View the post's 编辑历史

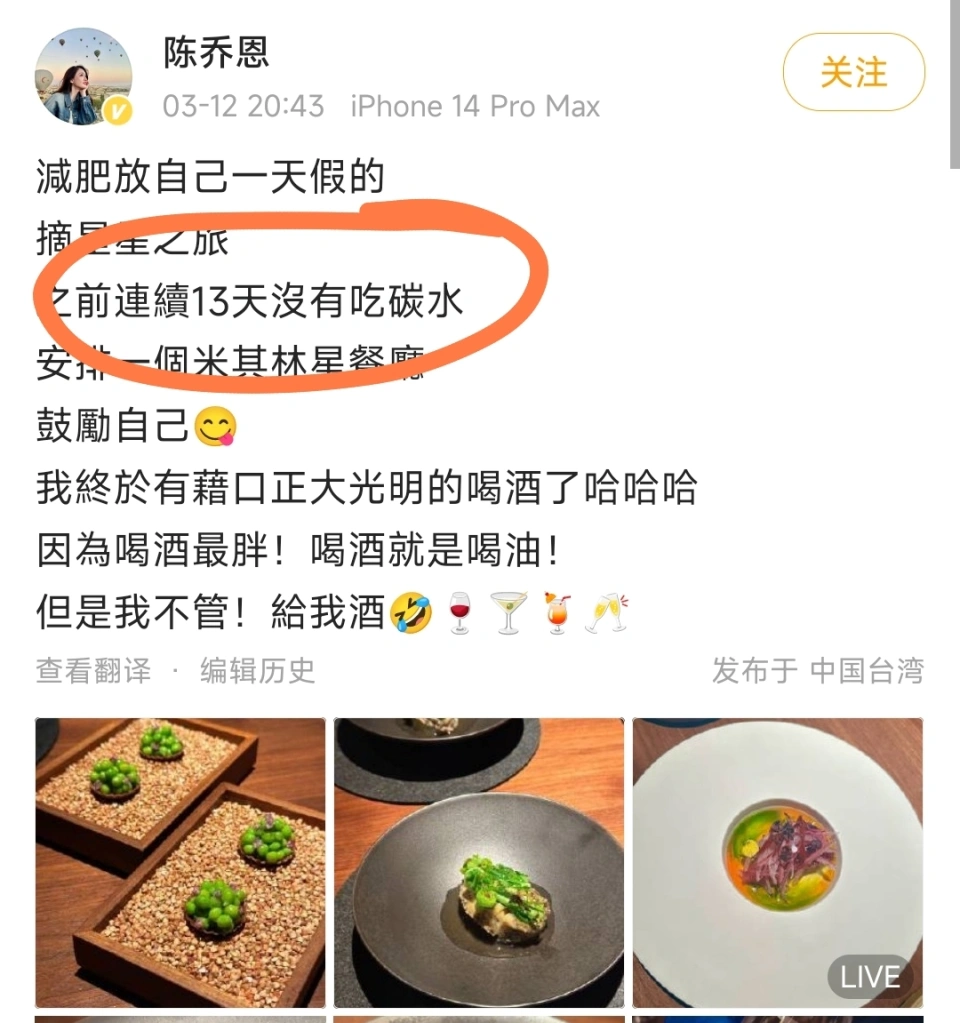coord(257,670)
